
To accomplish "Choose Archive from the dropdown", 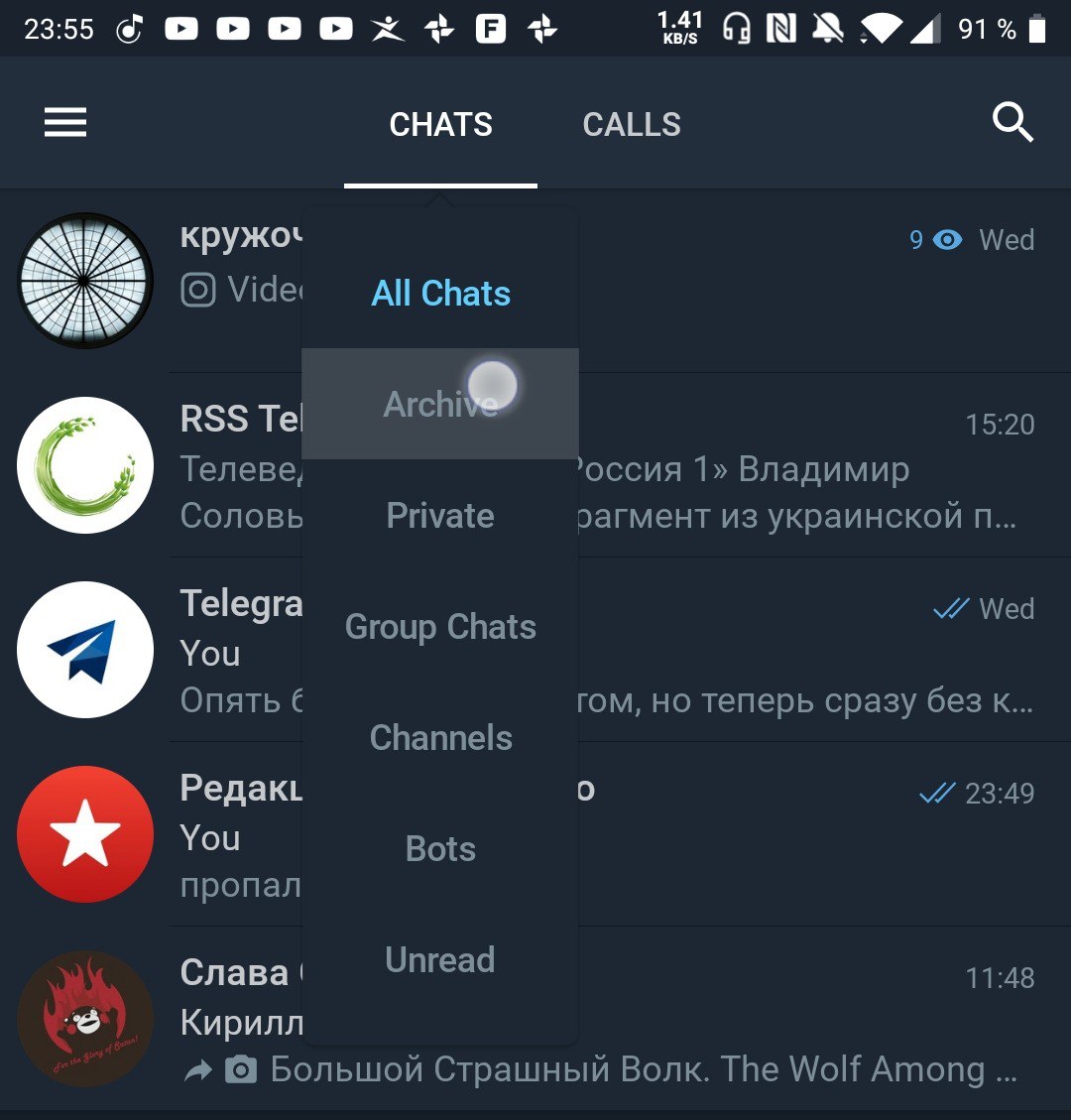I will pos(440,404).
